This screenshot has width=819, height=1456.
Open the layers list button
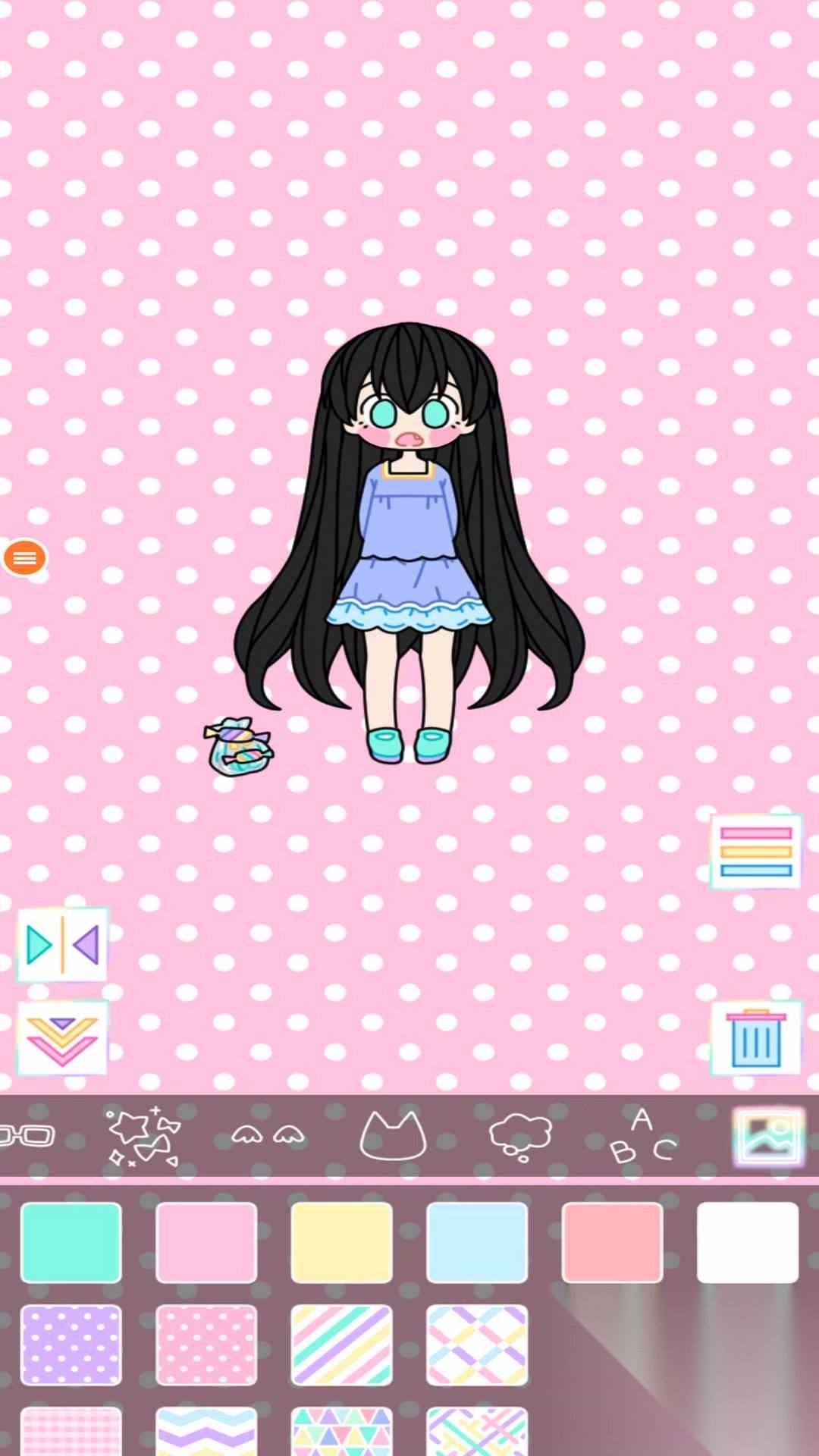[755, 852]
